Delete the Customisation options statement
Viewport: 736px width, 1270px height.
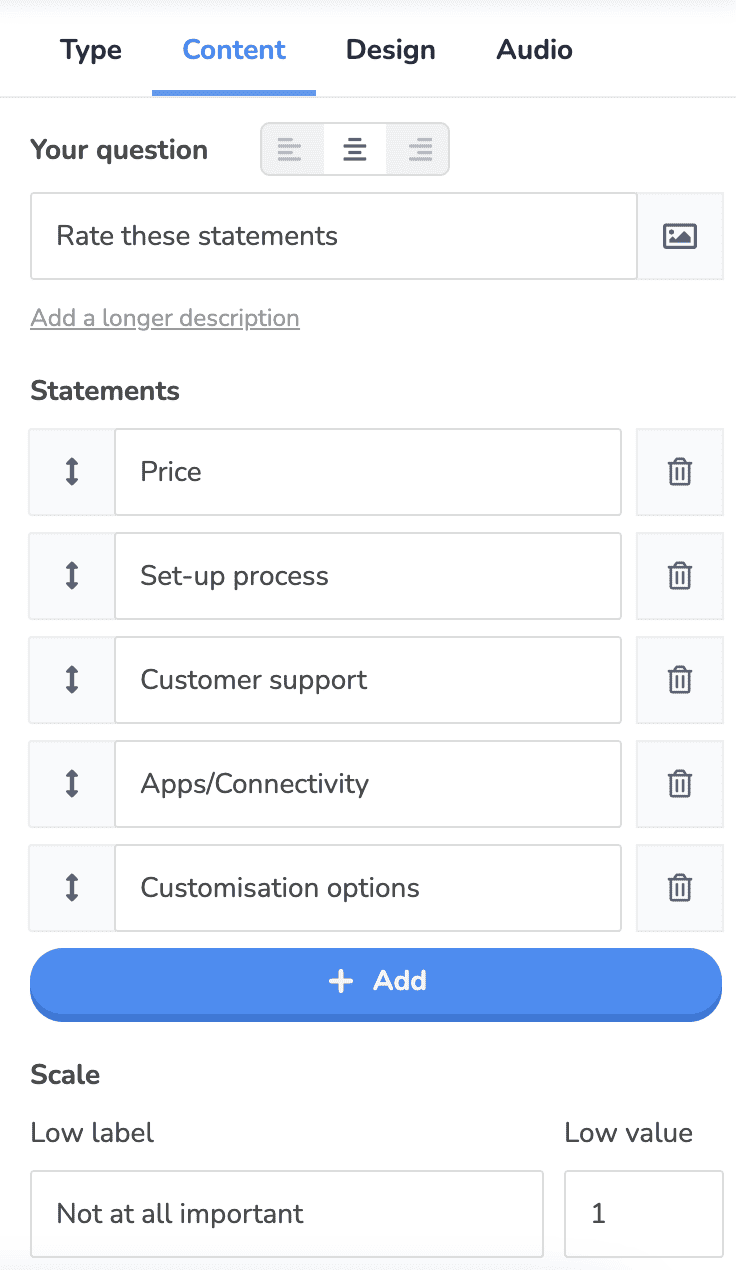tap(680, 888)
